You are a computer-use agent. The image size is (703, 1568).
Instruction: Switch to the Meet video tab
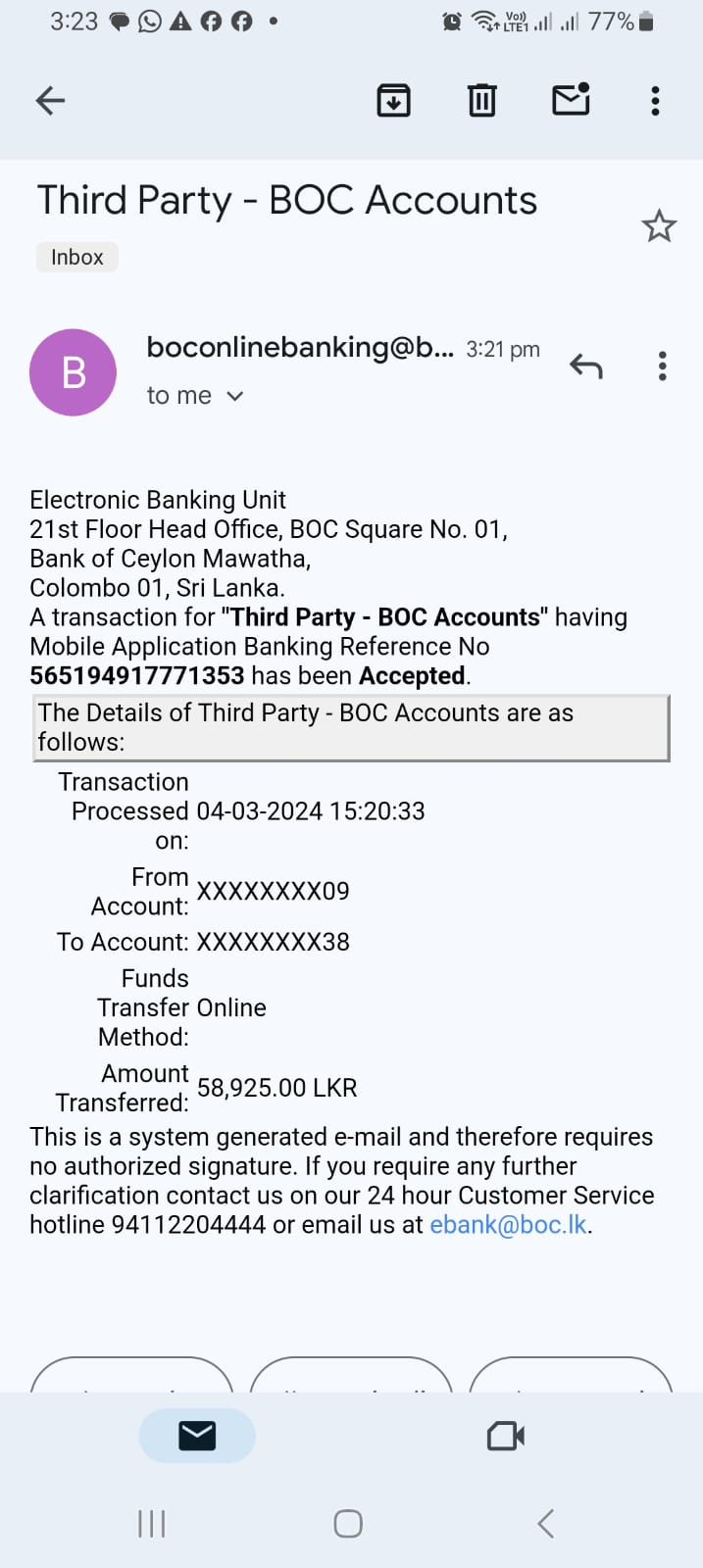506,1436
